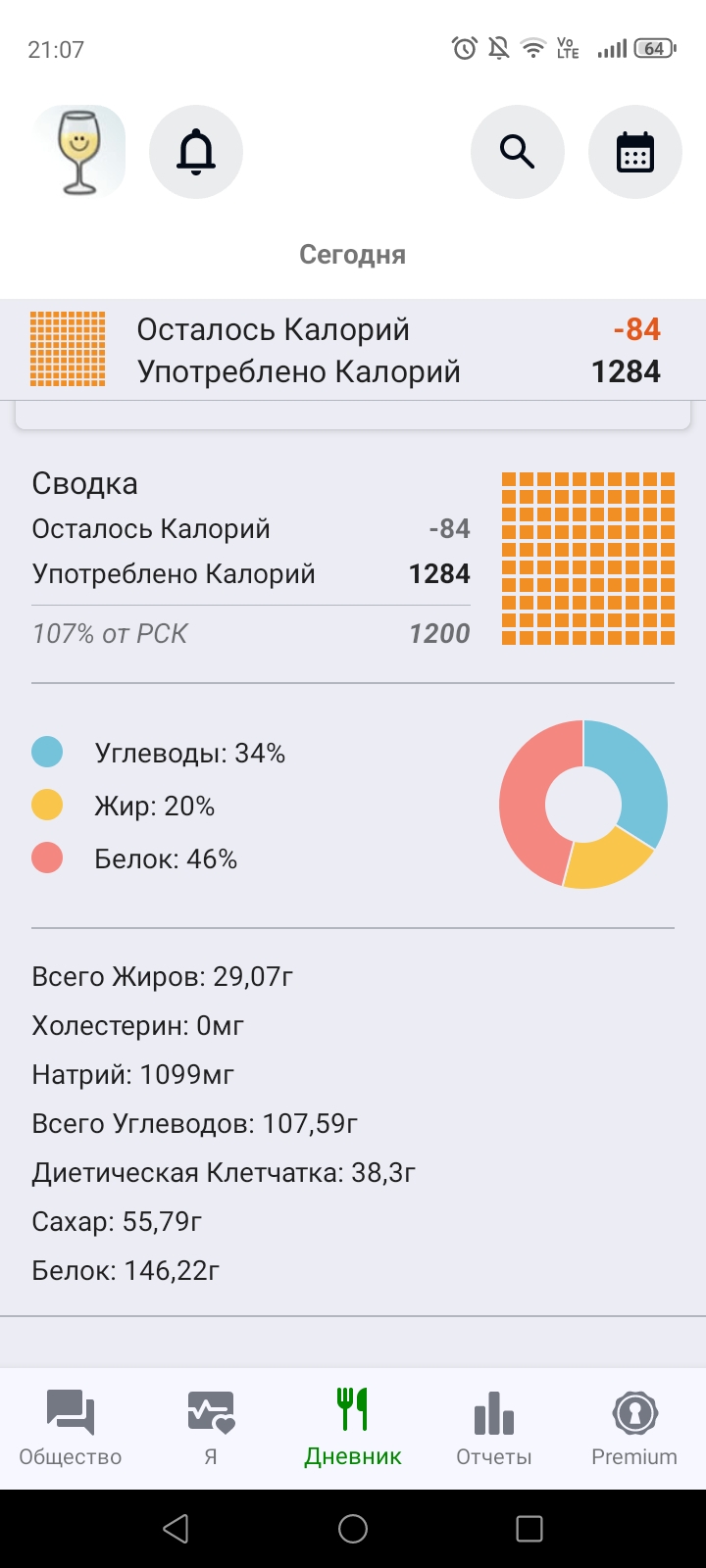This screenshot has height=1568, width=706.
Task: Open the wine glass profile avatar
Action: pos(78,152)
